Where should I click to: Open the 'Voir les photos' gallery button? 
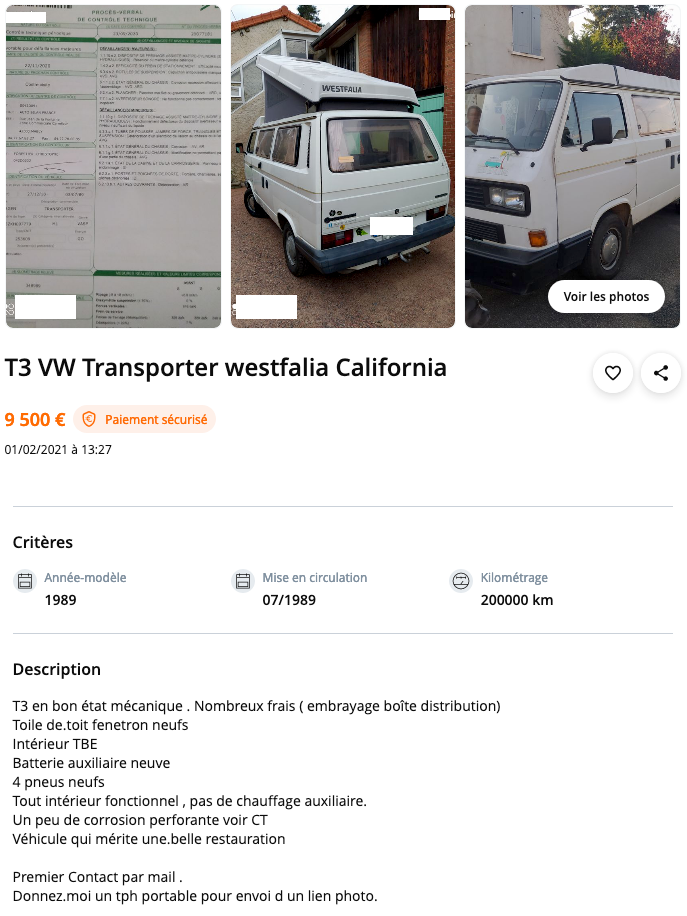coord(606,296)
